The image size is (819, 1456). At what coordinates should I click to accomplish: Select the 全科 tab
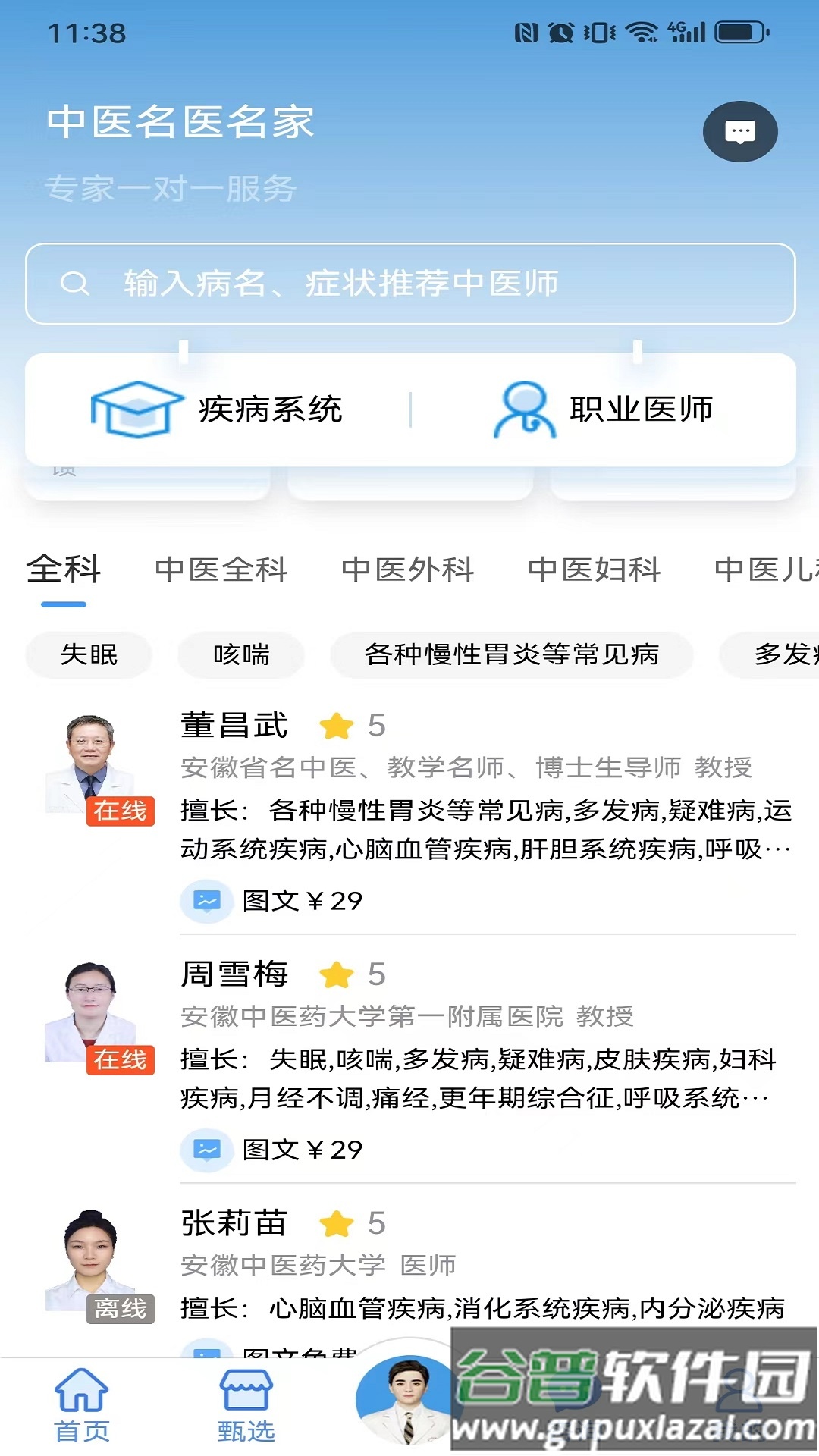(x=64, y=570)
